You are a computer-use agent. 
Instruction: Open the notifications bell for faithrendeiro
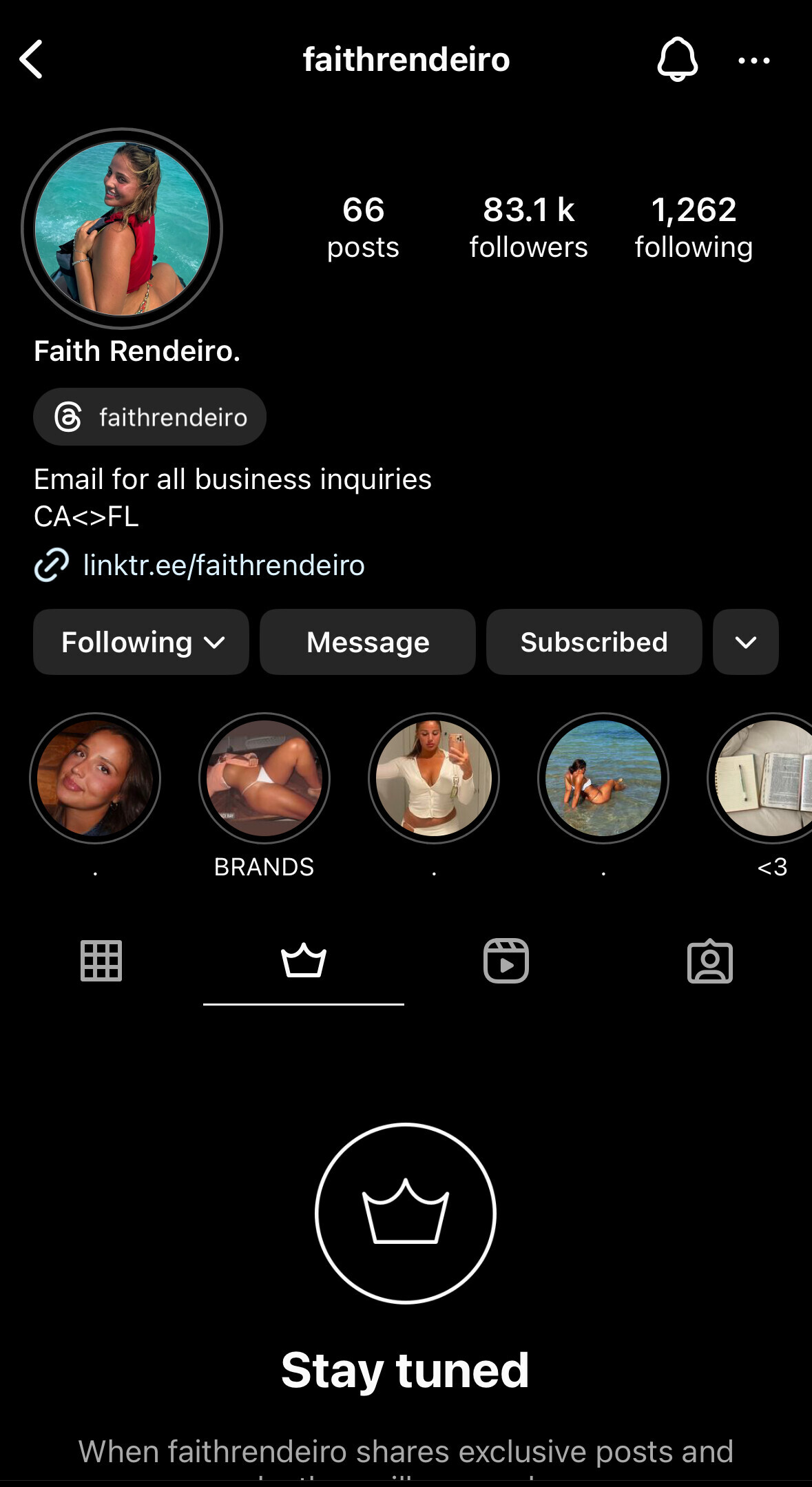click(x=677, y=59)
